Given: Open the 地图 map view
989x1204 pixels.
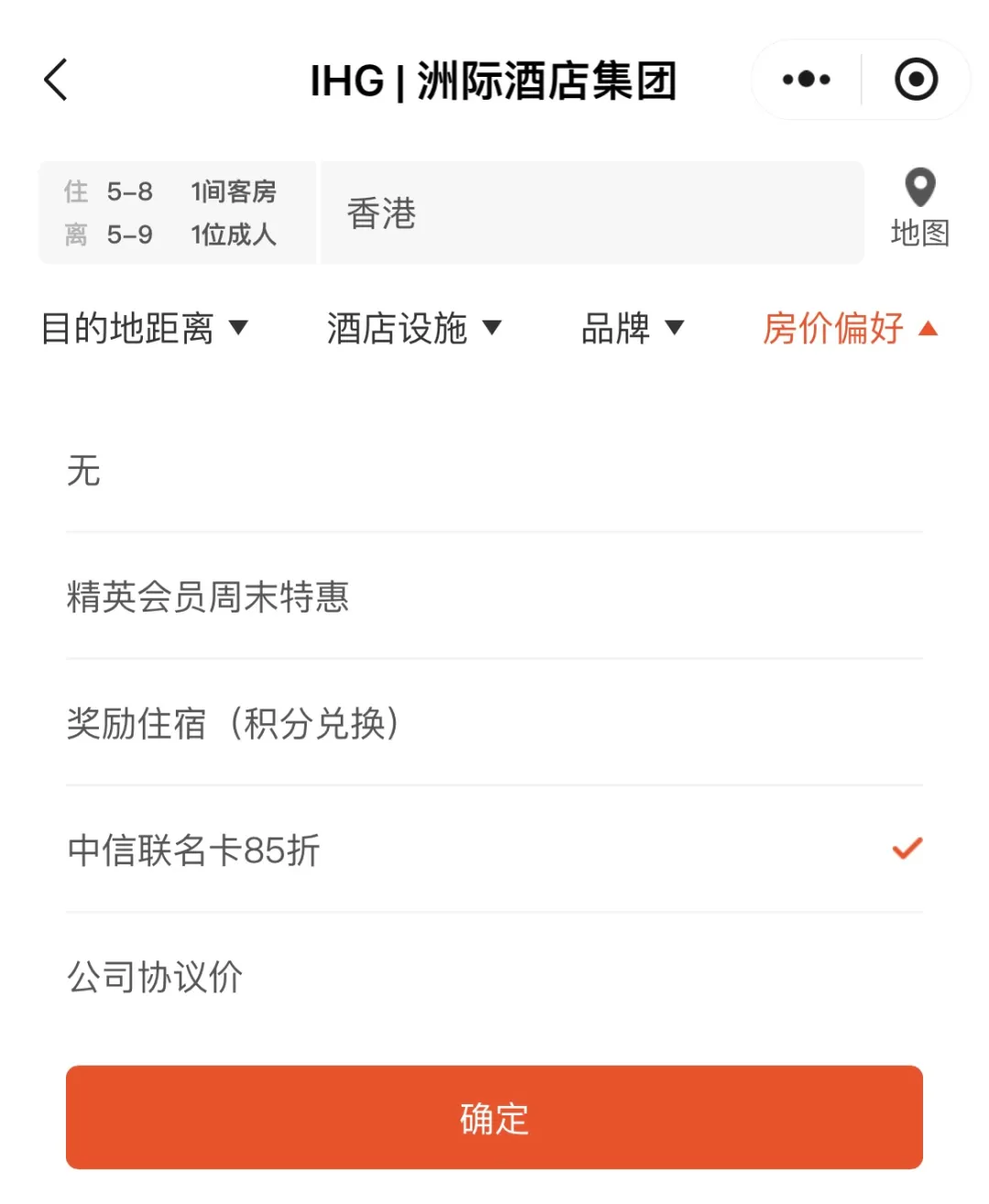Looking at the screenshot, I should tap(919, 209).
